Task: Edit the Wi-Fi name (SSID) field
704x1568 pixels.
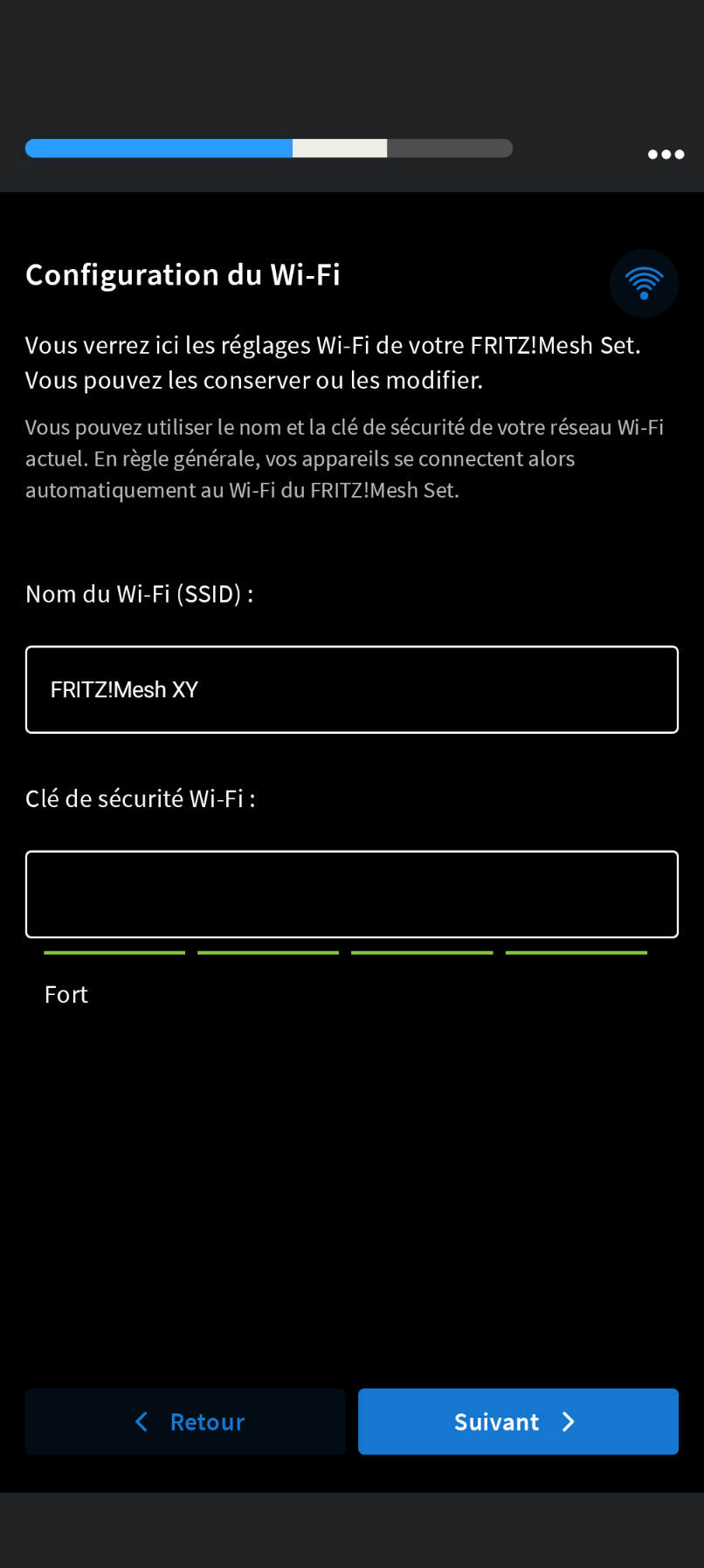Action: (352, 689)
